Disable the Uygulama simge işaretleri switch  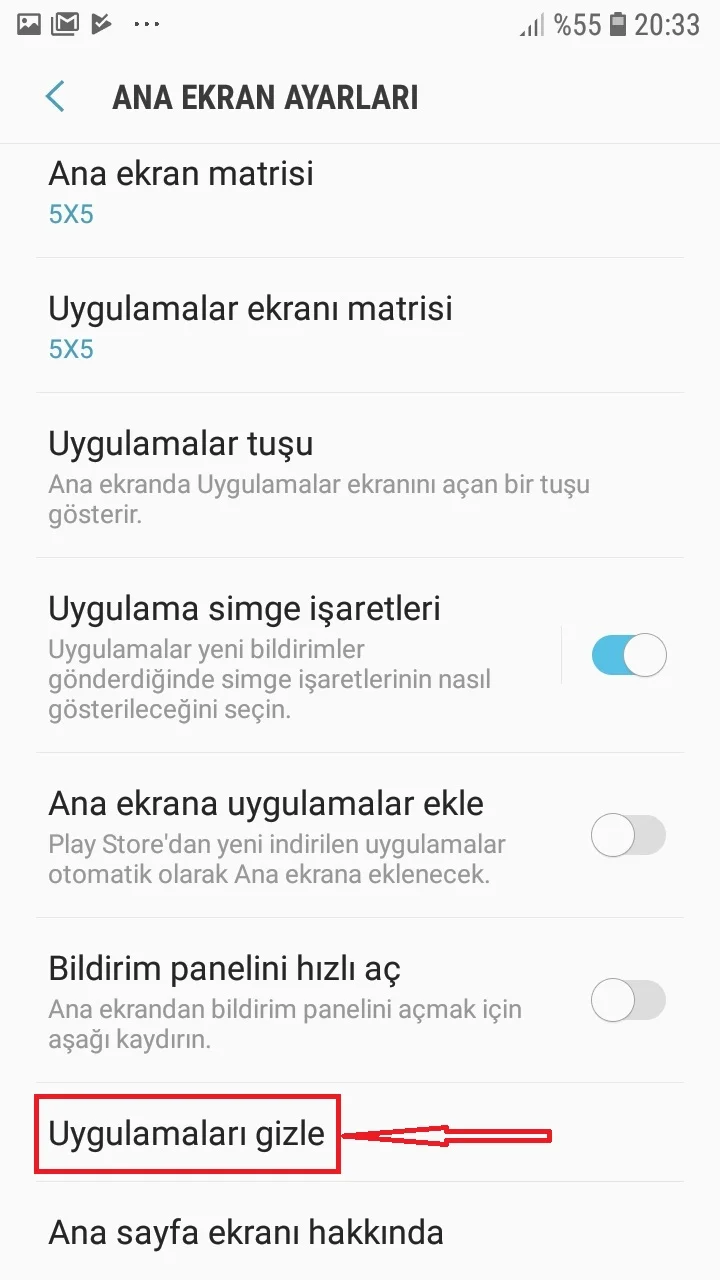628,656
